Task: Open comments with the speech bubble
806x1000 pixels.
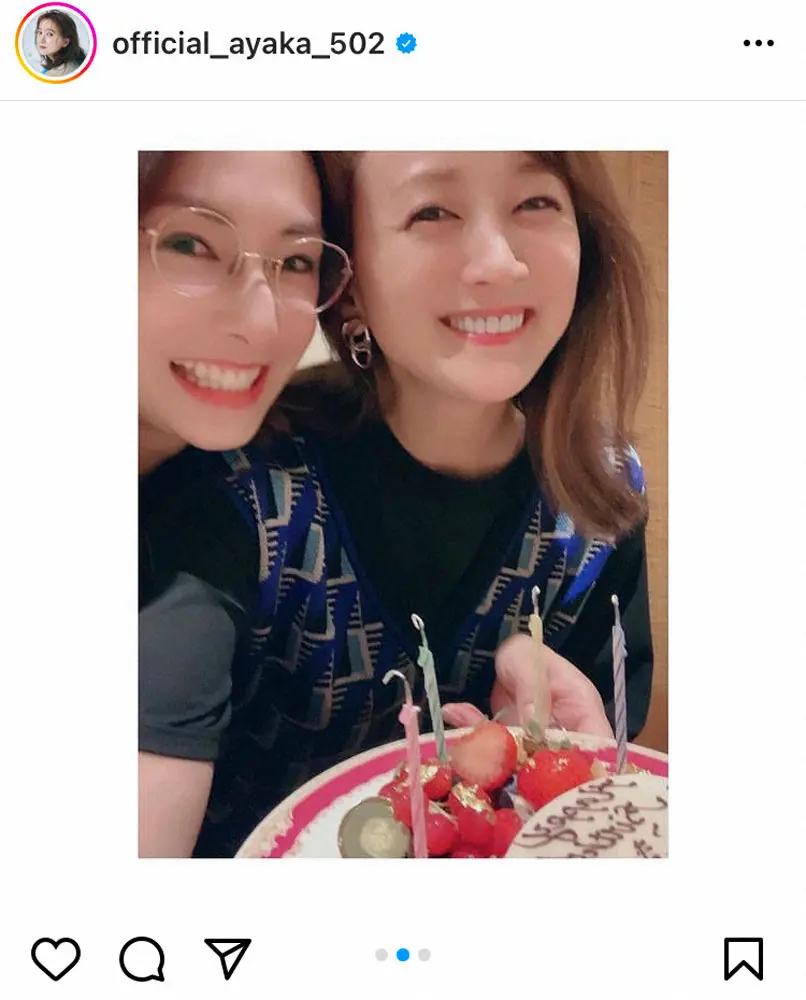Action: click(141, 958)
